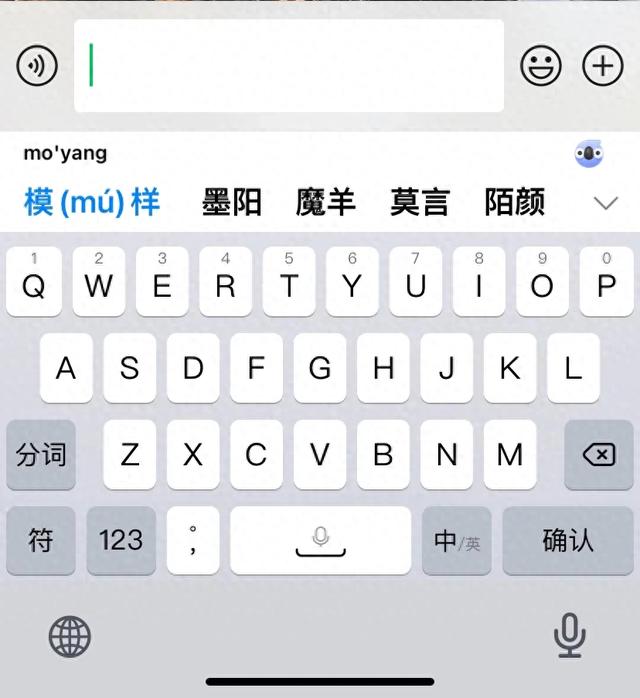Focus the chat message text field
This screenshot has height=698, width=640.
tap(289, 65)
